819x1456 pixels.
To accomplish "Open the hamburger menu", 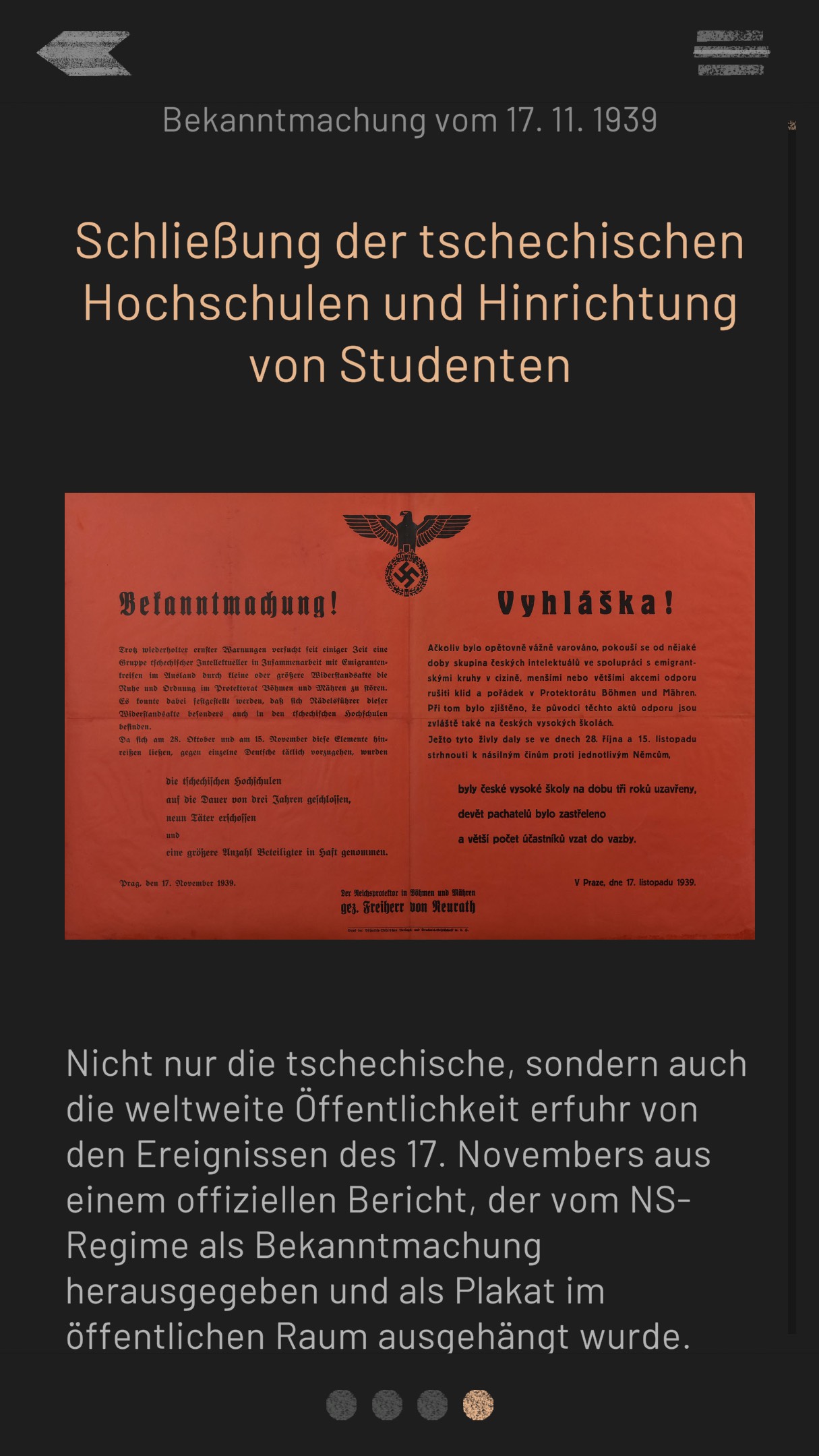I will pos(731,53).
